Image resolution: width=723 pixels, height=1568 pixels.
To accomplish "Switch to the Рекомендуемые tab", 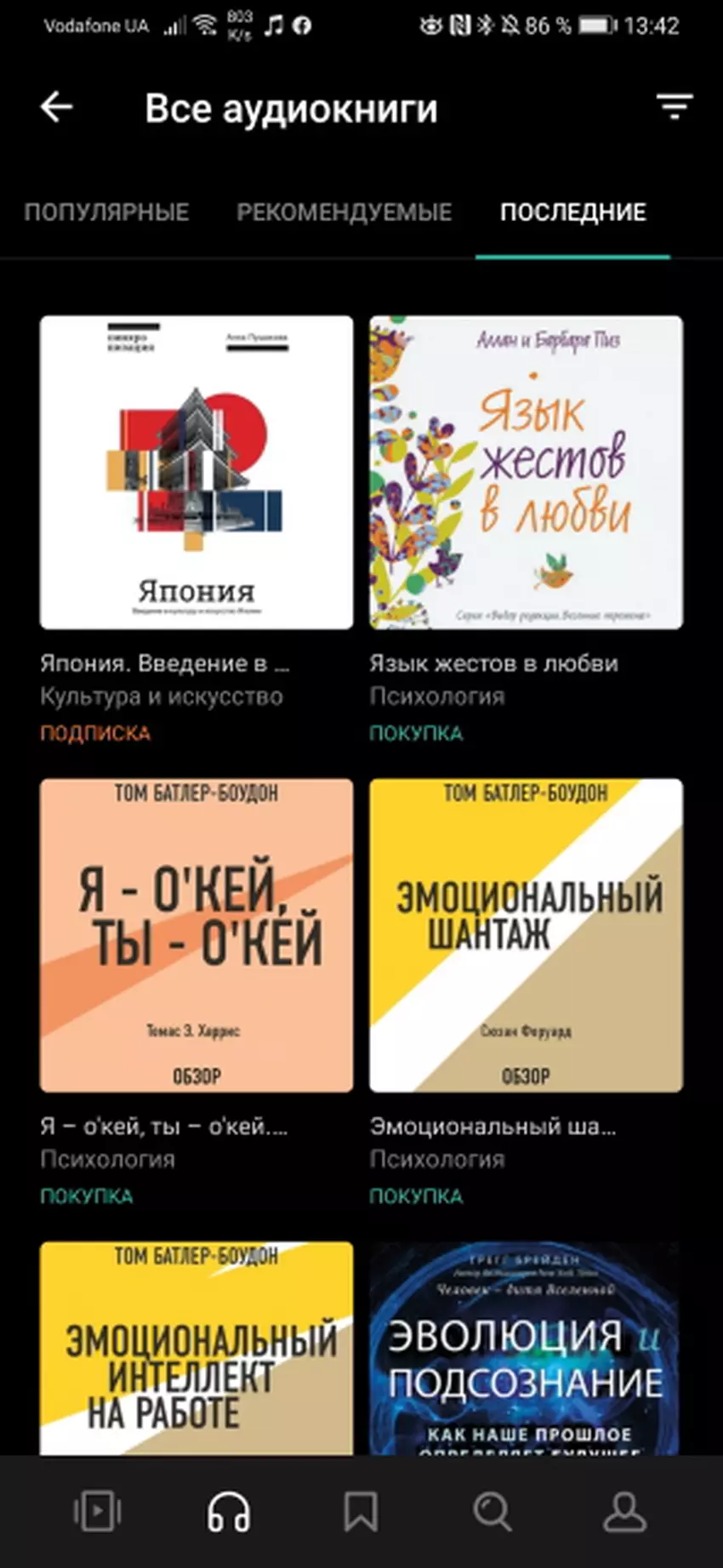I will point(344,212).
